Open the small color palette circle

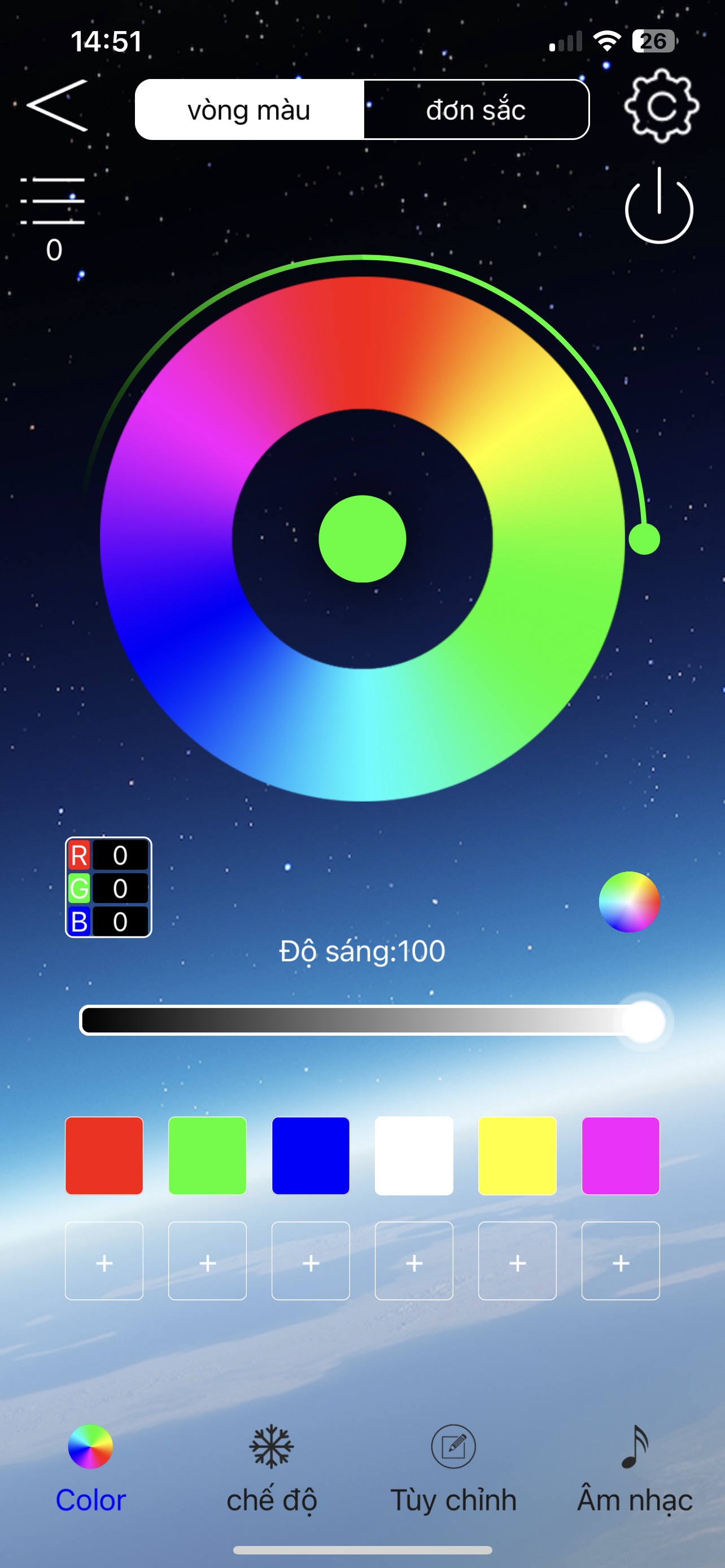click(629, 901)
